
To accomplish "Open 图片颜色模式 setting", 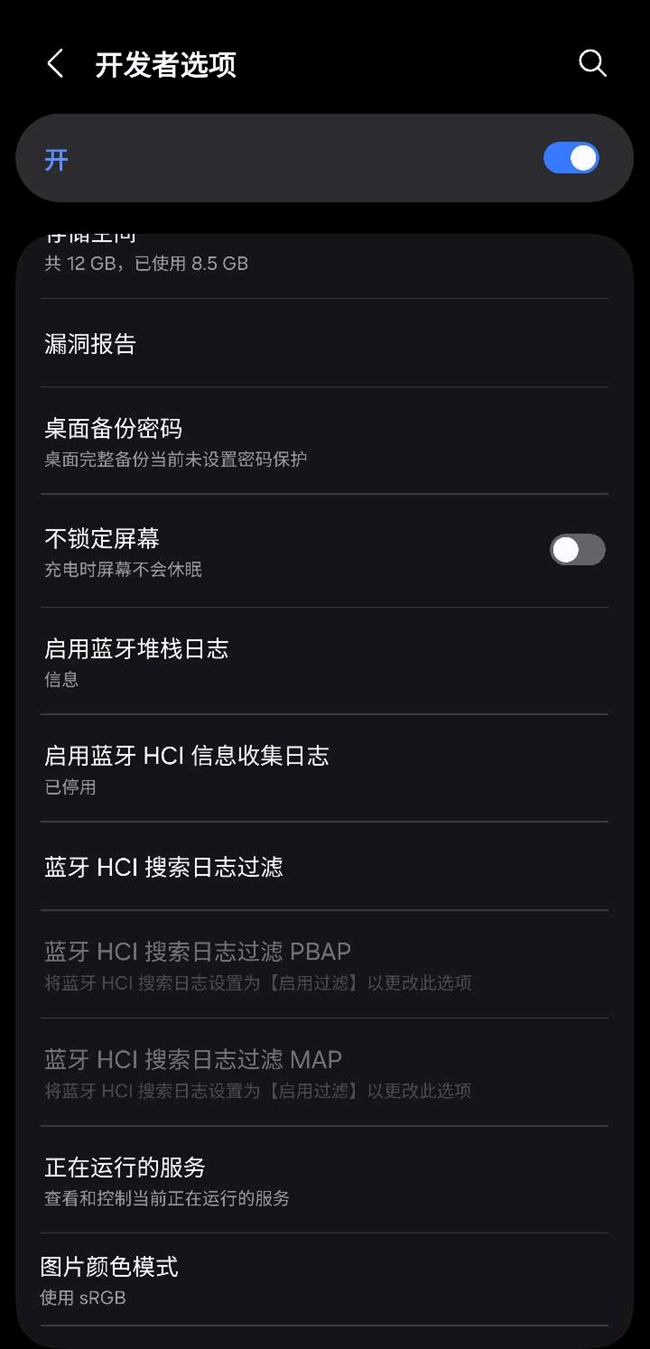I will (324, 1280).
